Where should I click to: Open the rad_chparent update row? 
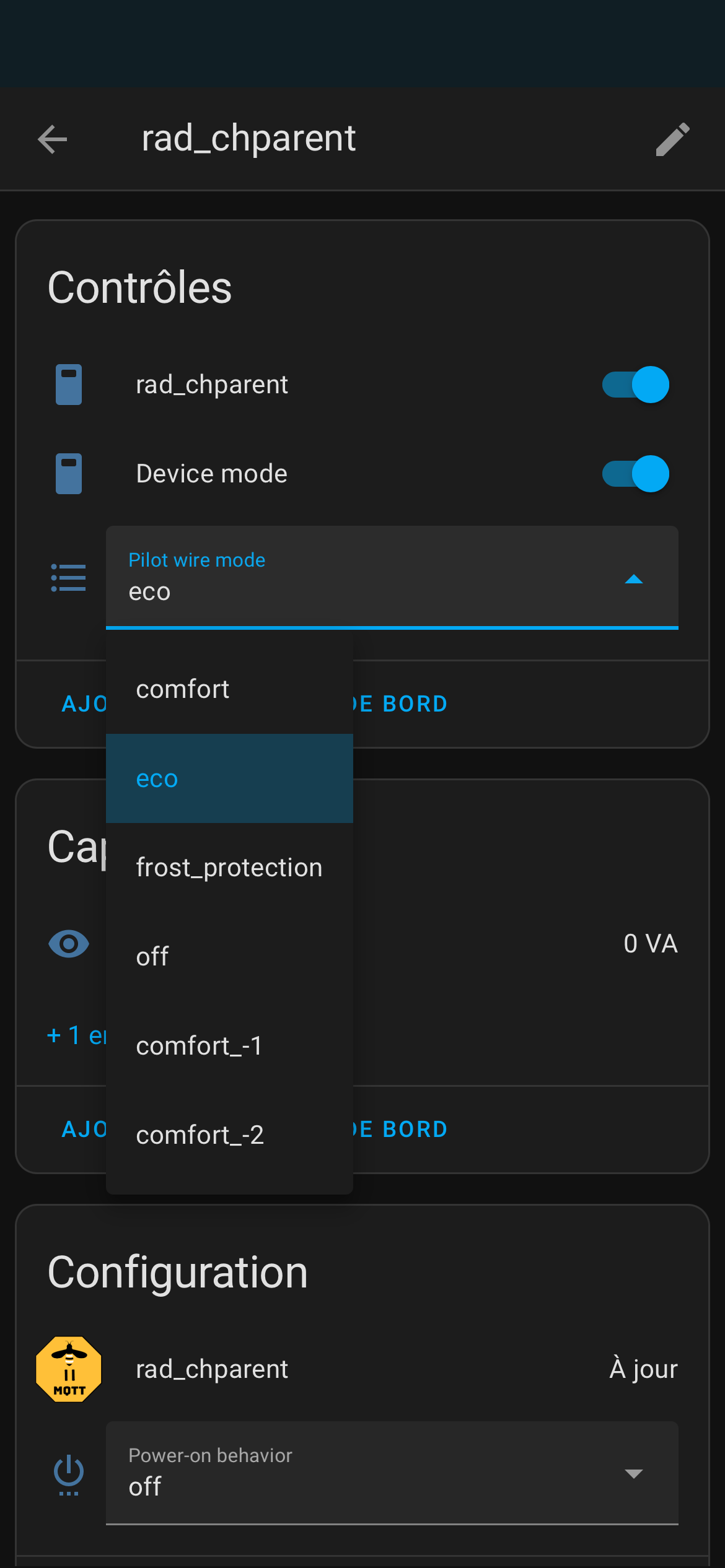click(362, 1369)
